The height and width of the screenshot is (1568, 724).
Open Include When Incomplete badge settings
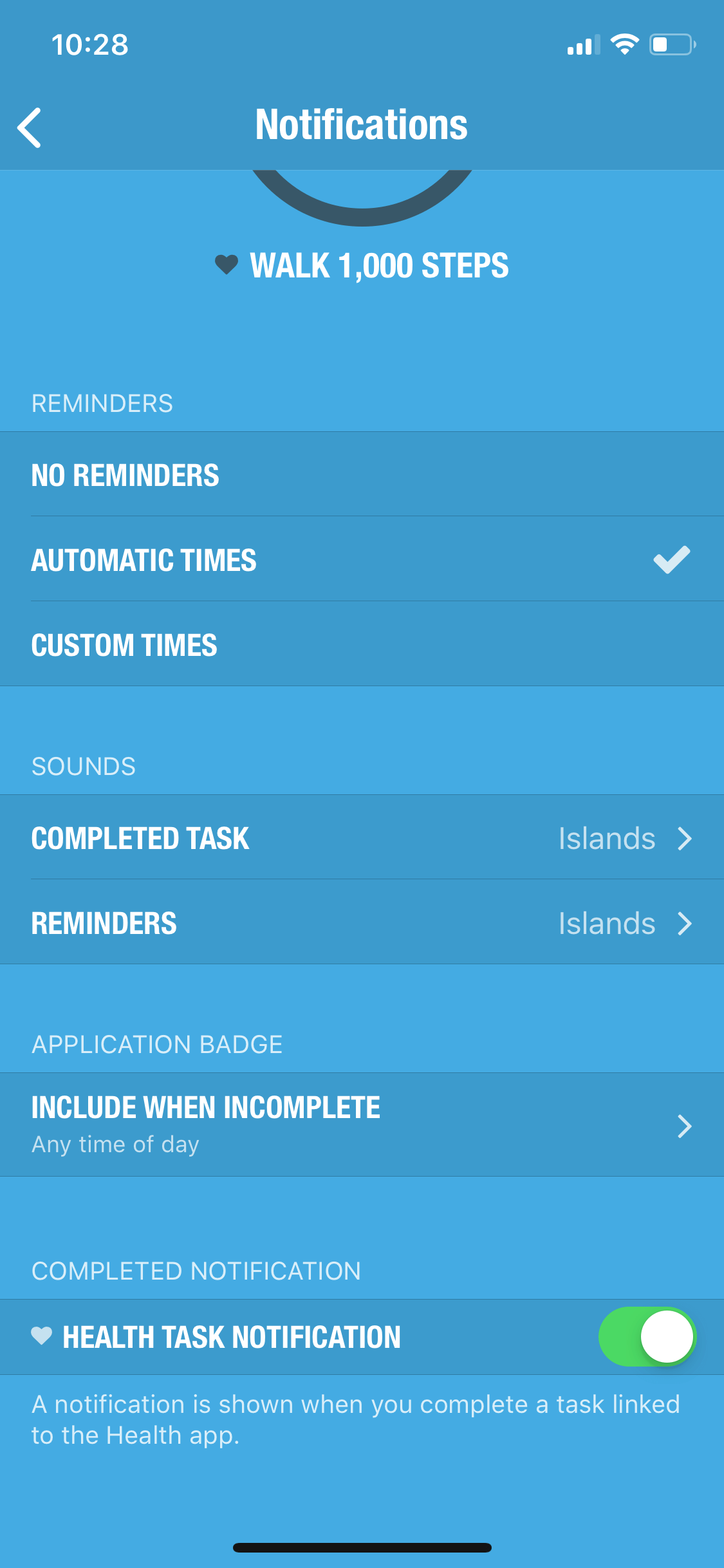pyautogui.click(x=362, y=1125)
